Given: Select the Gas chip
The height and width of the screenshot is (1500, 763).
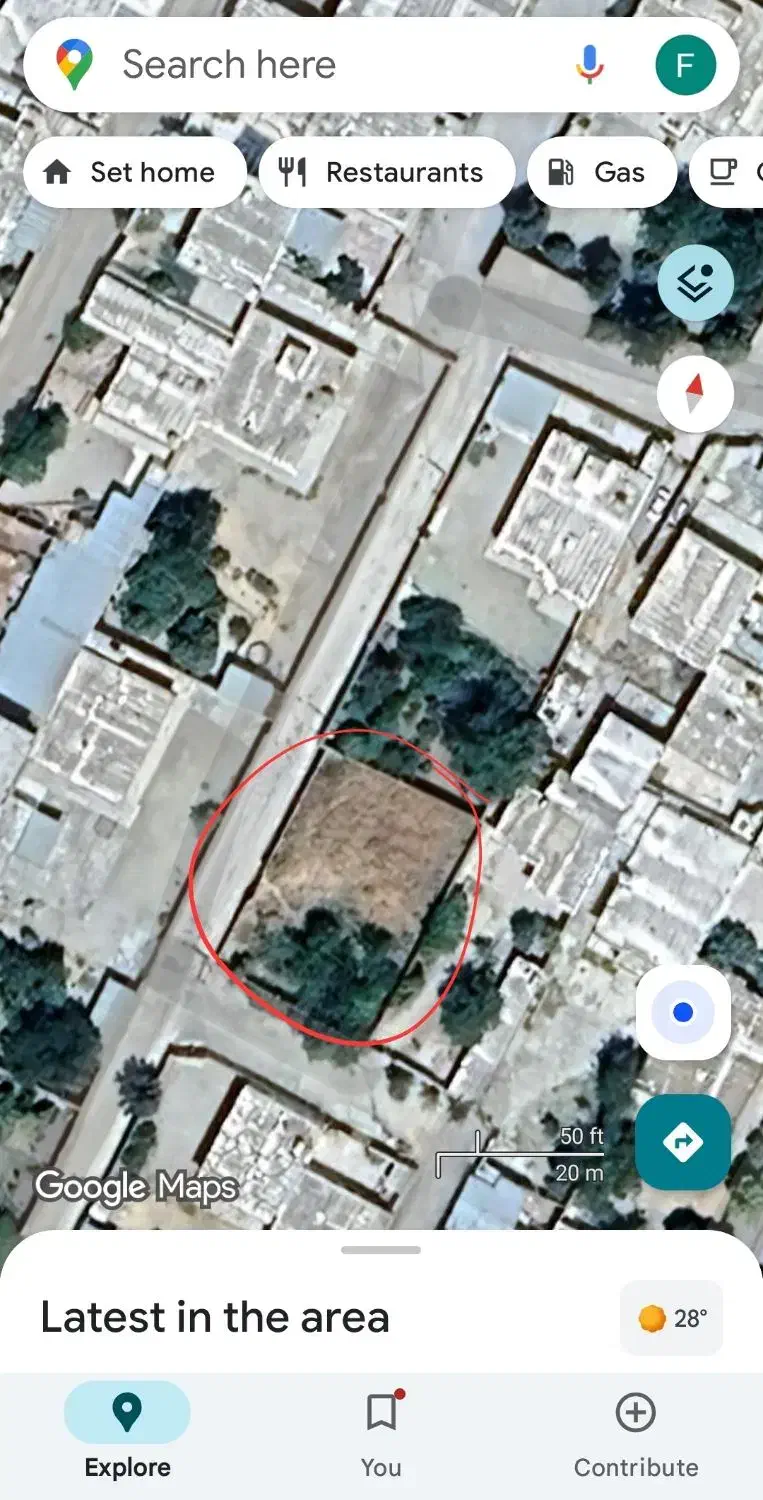Looking at the screenshot, I should coord(600,173).
